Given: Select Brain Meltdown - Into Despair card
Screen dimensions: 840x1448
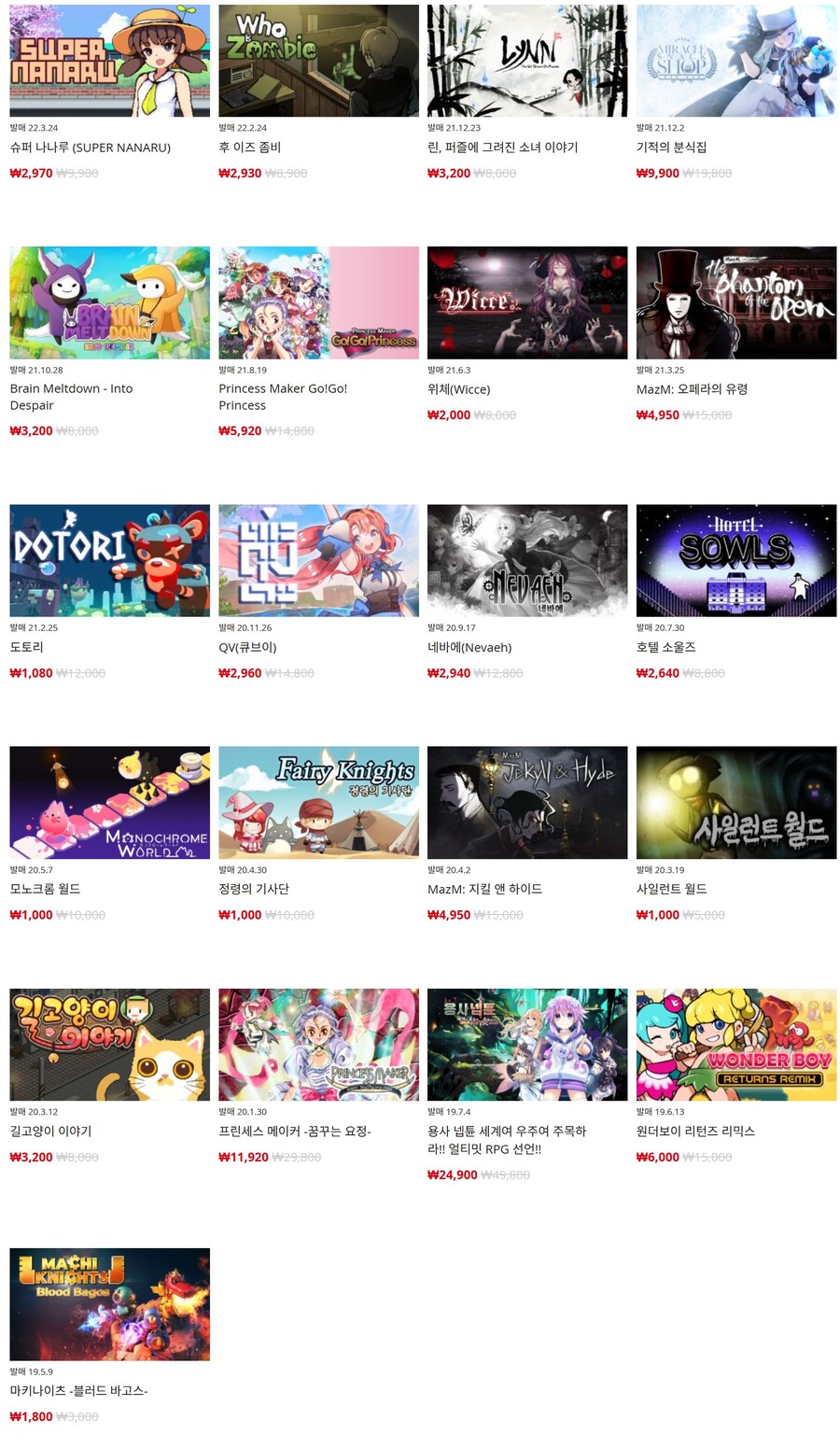Looking at the screenshot, I should pyautogui.click(x=109, y=302).
